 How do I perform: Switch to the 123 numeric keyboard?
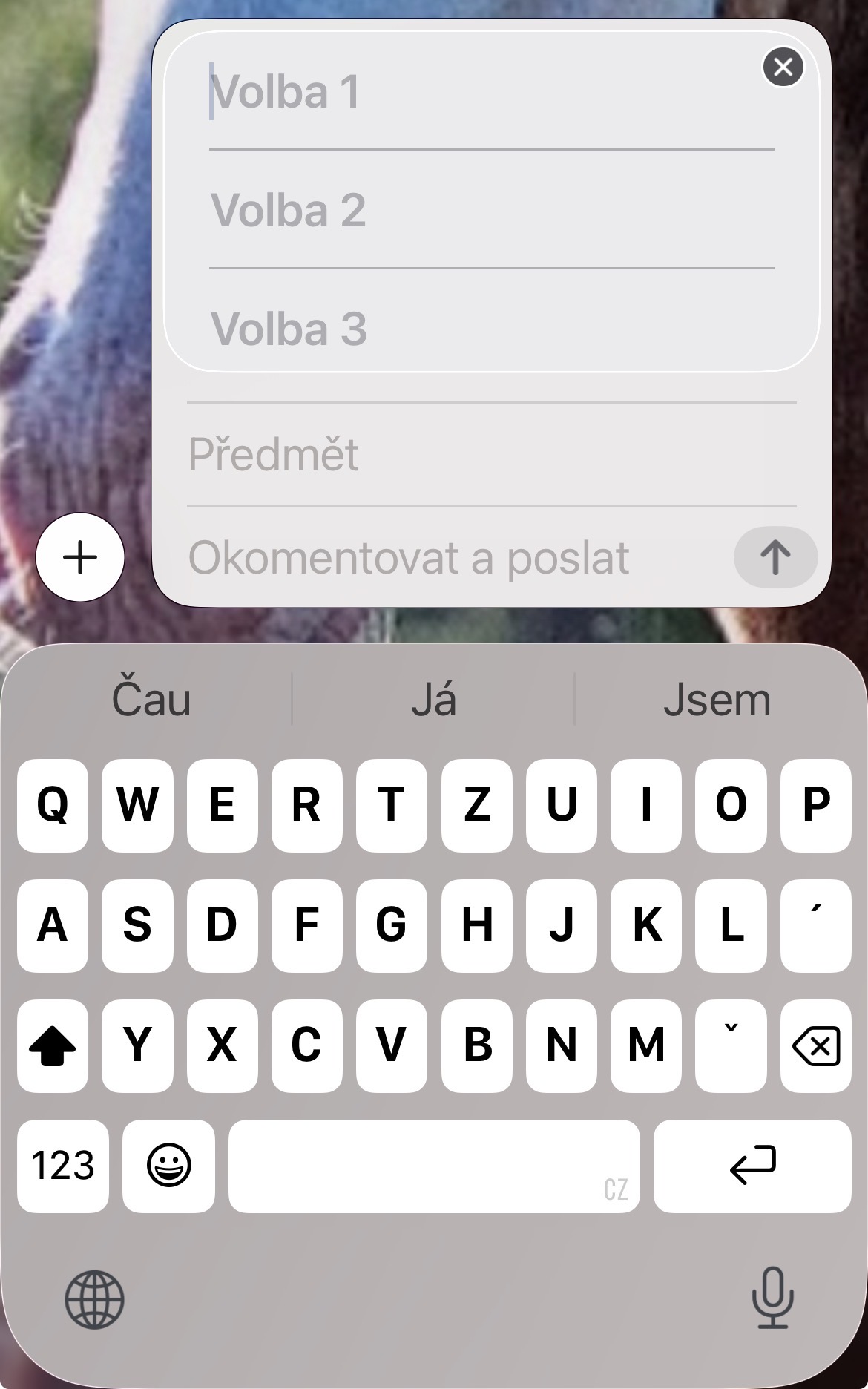click(63, 1166)
